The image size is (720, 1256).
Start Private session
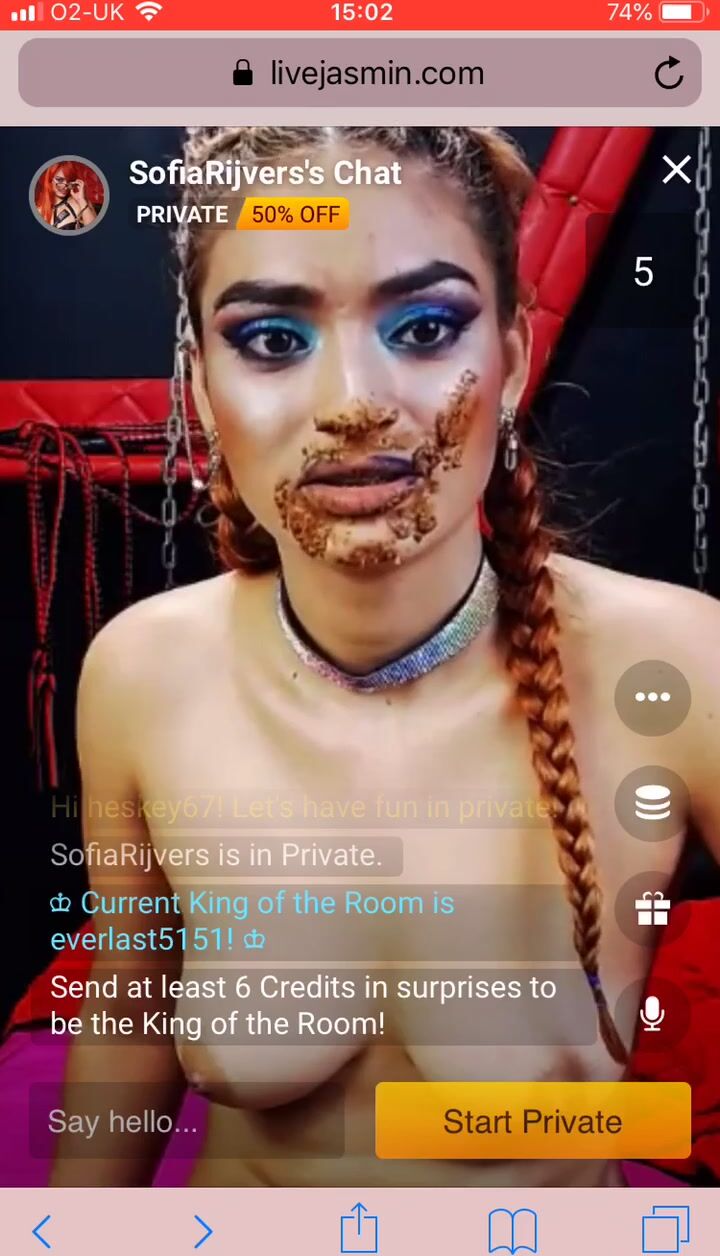533,1121
